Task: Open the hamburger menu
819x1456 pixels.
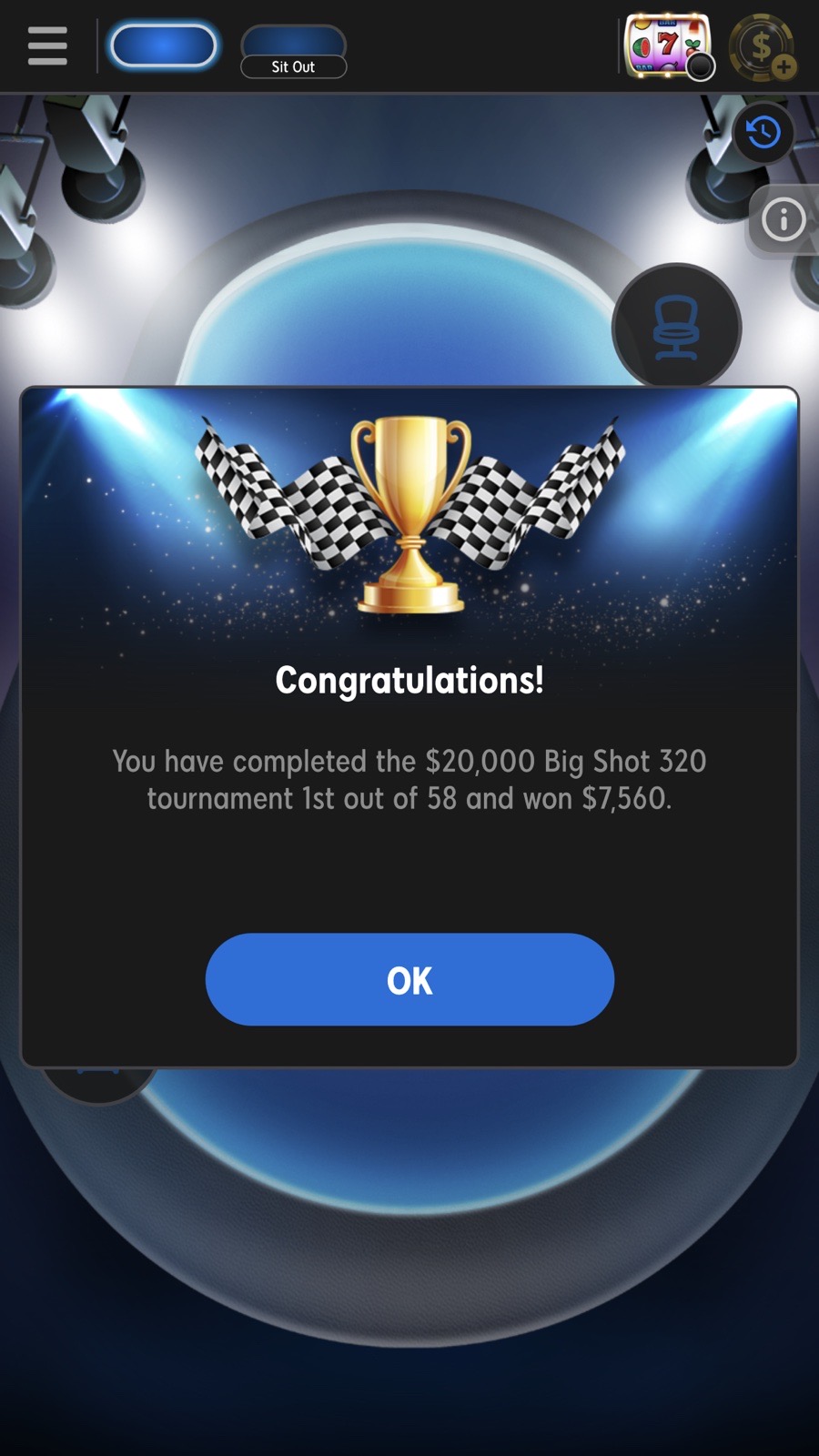Action: (x=47, y=45)
